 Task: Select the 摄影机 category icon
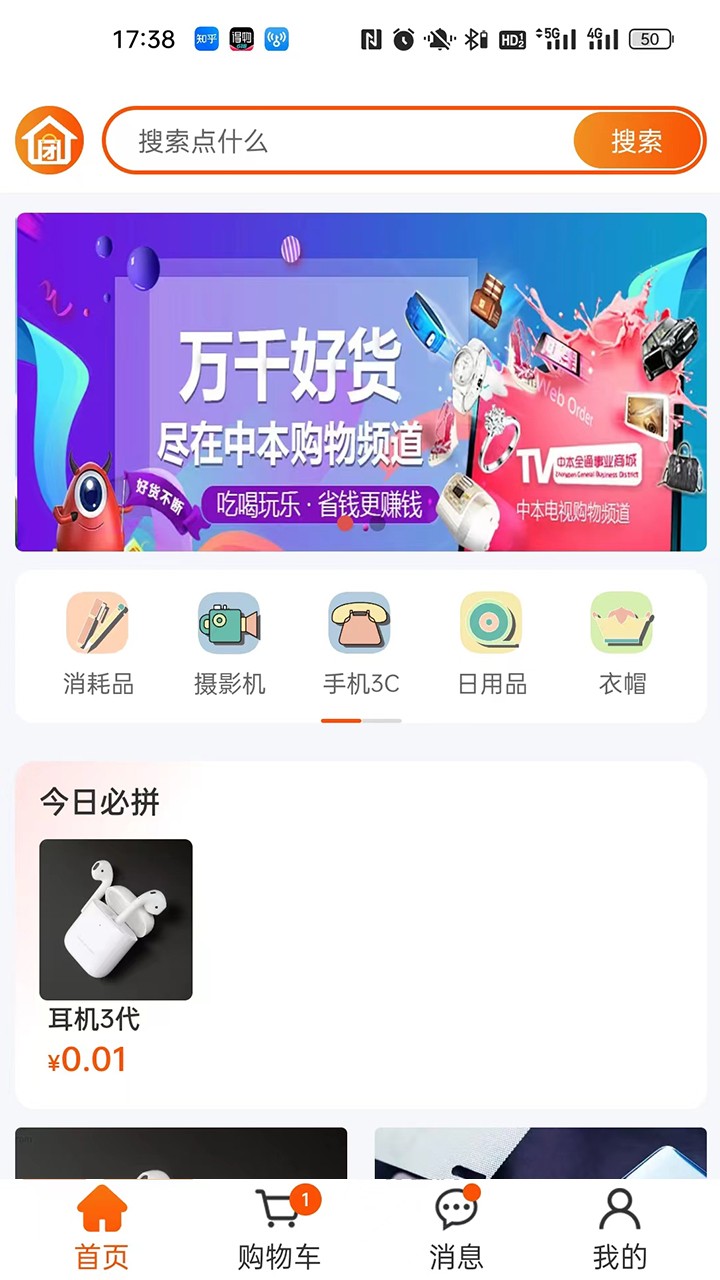tap(229, 622)
